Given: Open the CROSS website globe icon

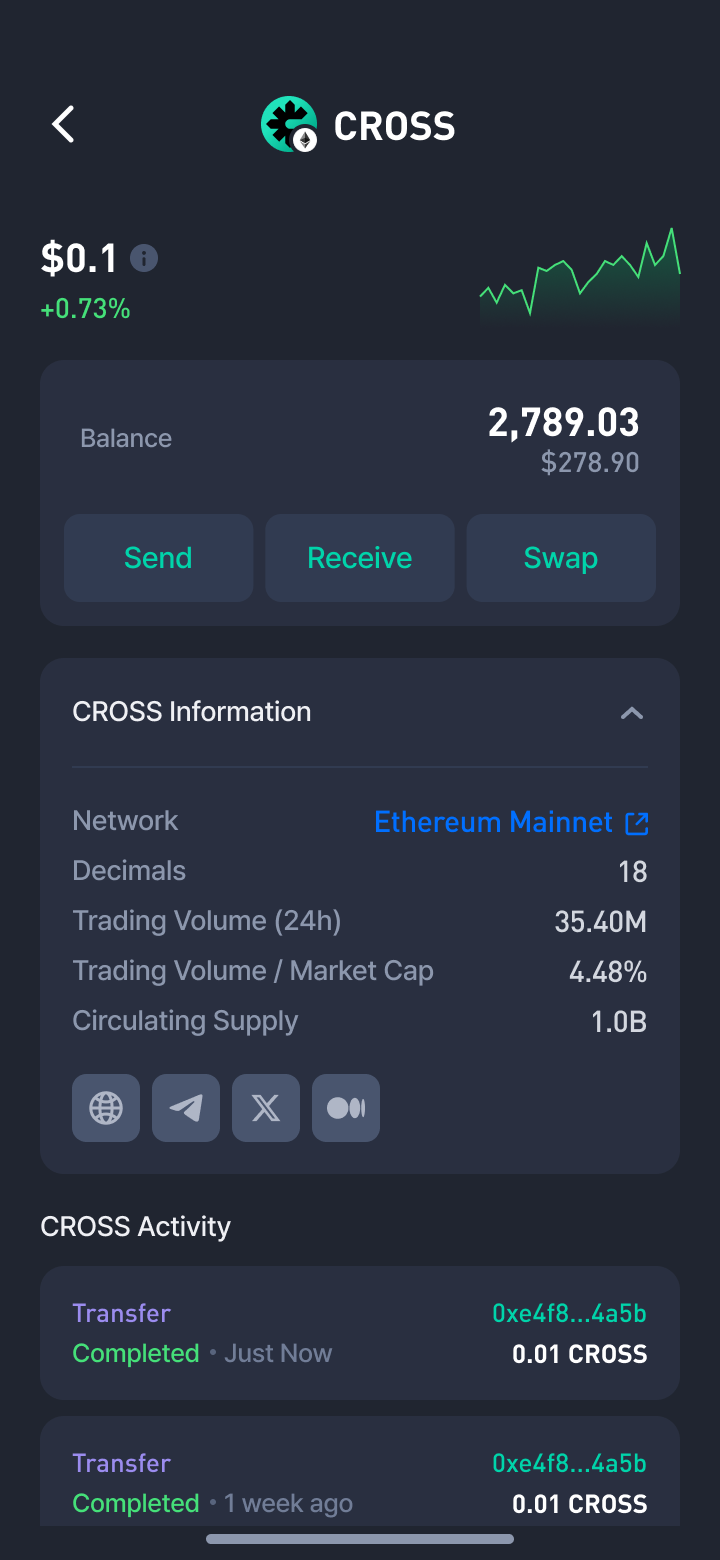Looking at the screenshot, I should [x=106, y=1108].
